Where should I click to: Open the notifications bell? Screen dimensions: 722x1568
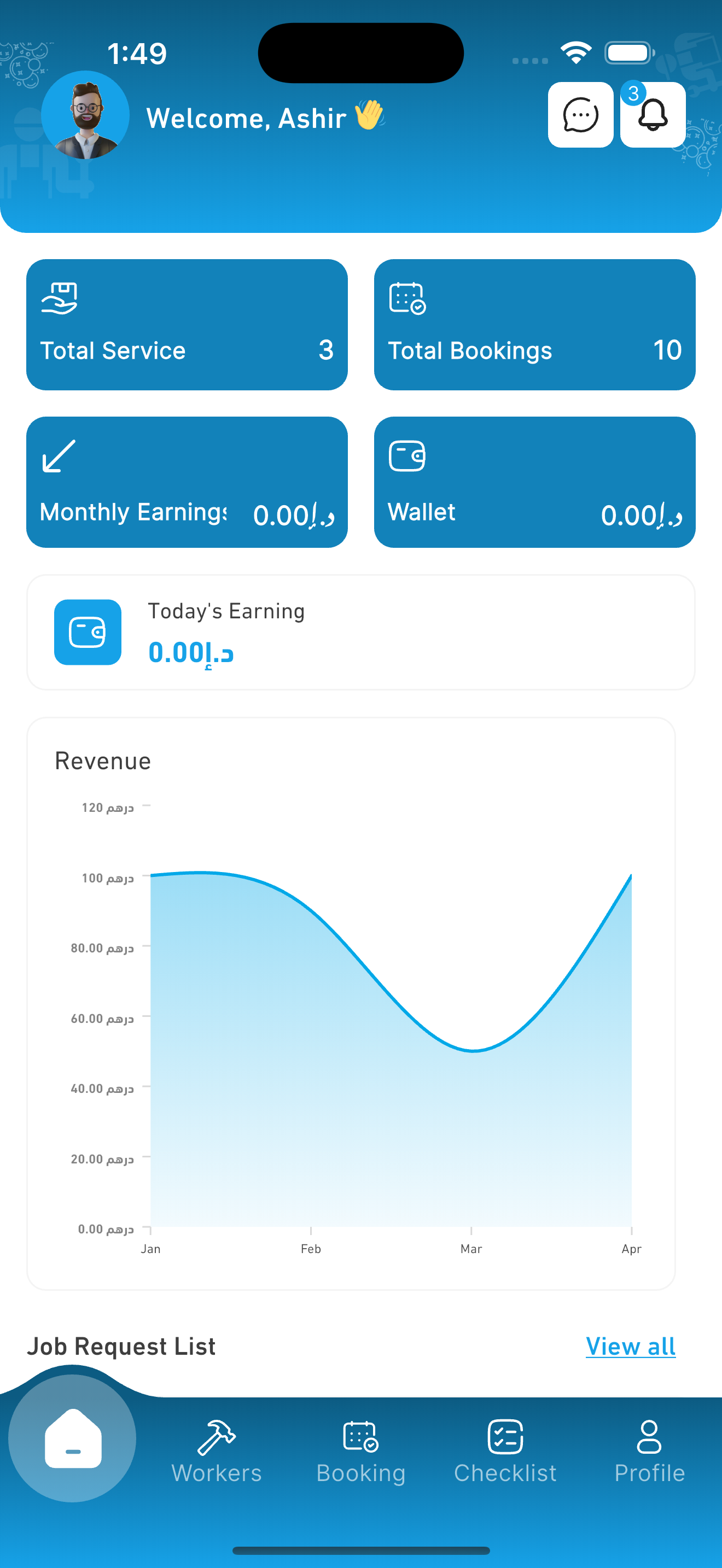click(x=653, y=114)
